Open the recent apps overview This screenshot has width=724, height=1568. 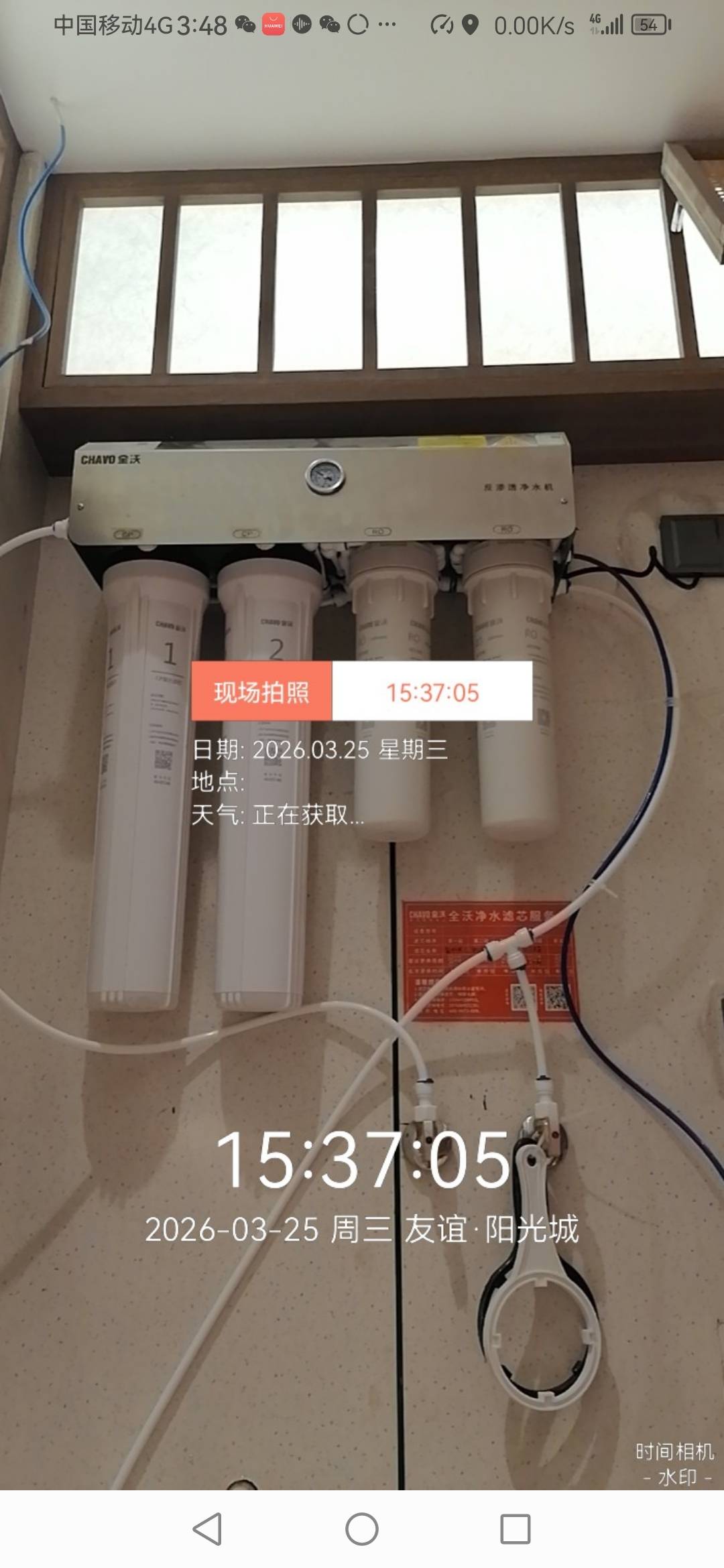click(x=516, y=1529)
